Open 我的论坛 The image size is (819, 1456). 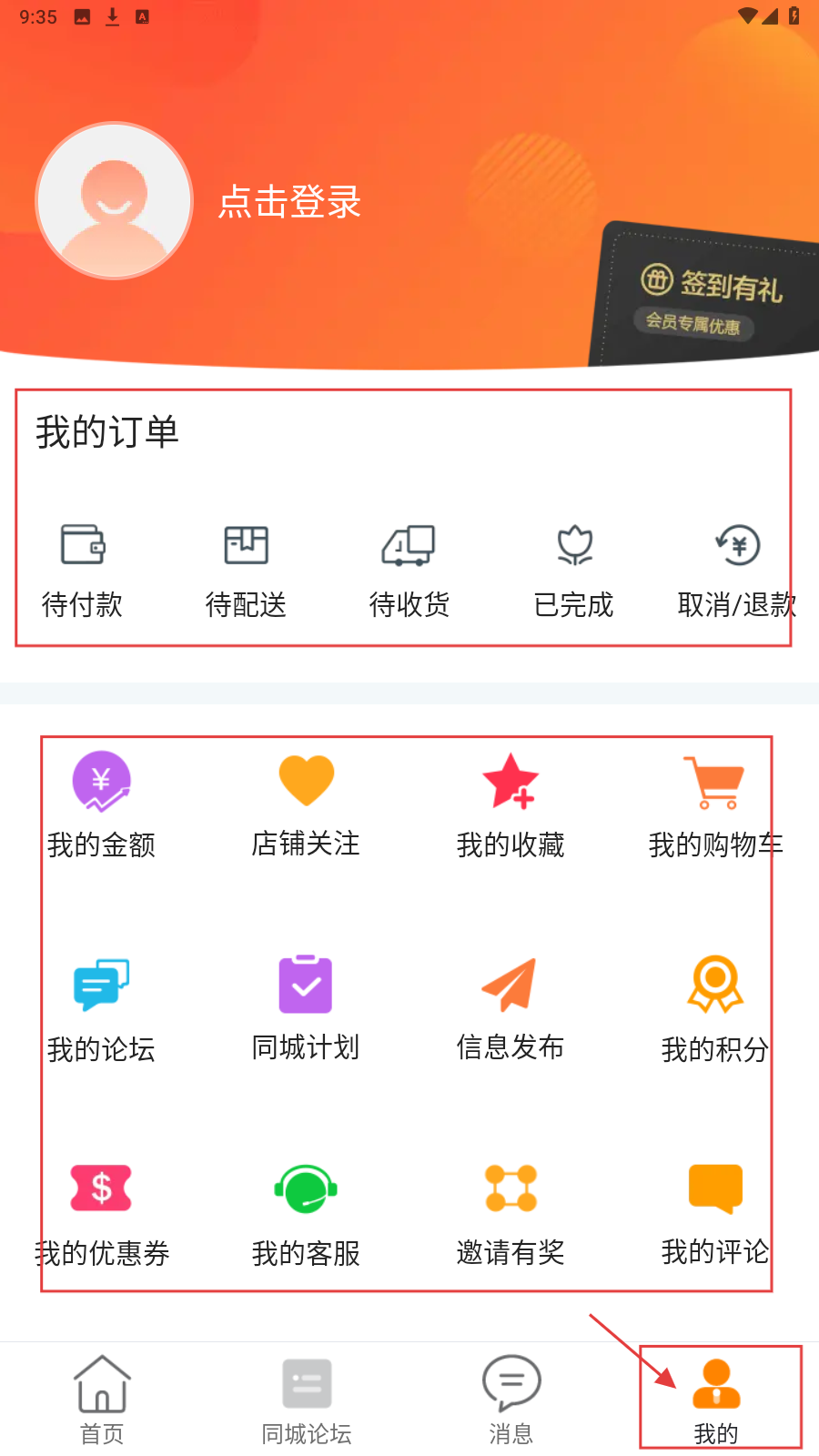click(101, 1010)
